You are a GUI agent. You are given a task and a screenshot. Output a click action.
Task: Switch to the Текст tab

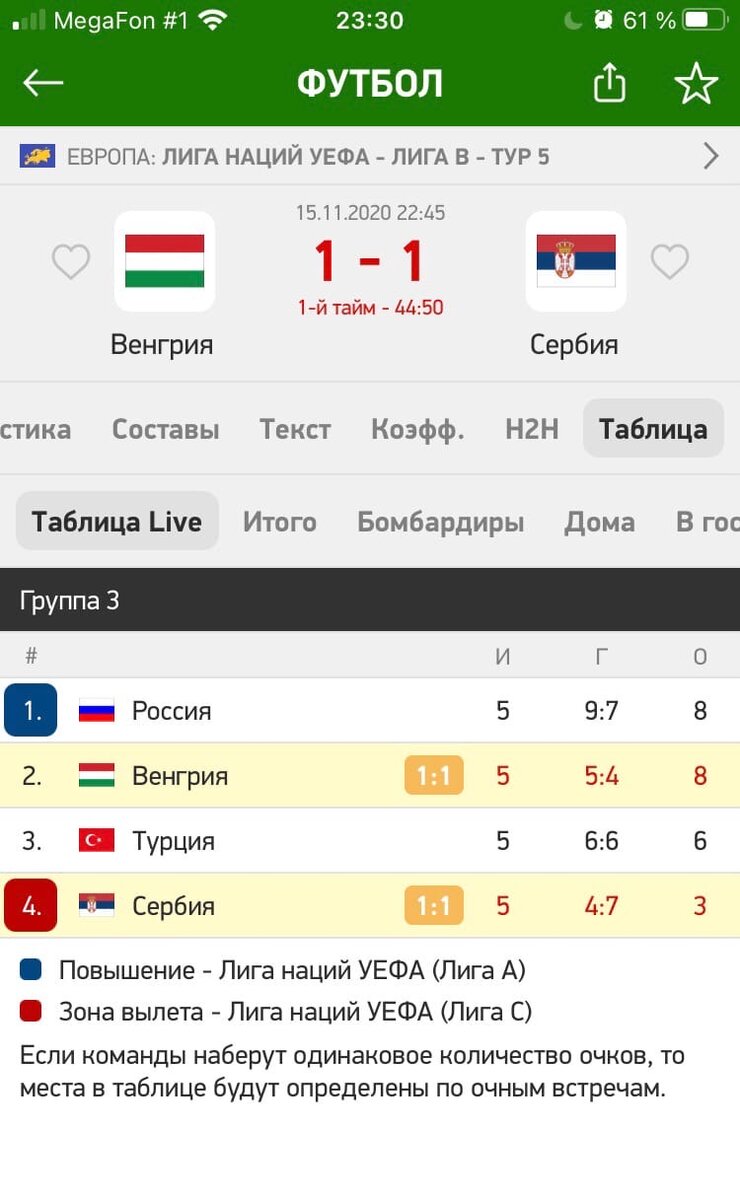click(x=295, y=429)
